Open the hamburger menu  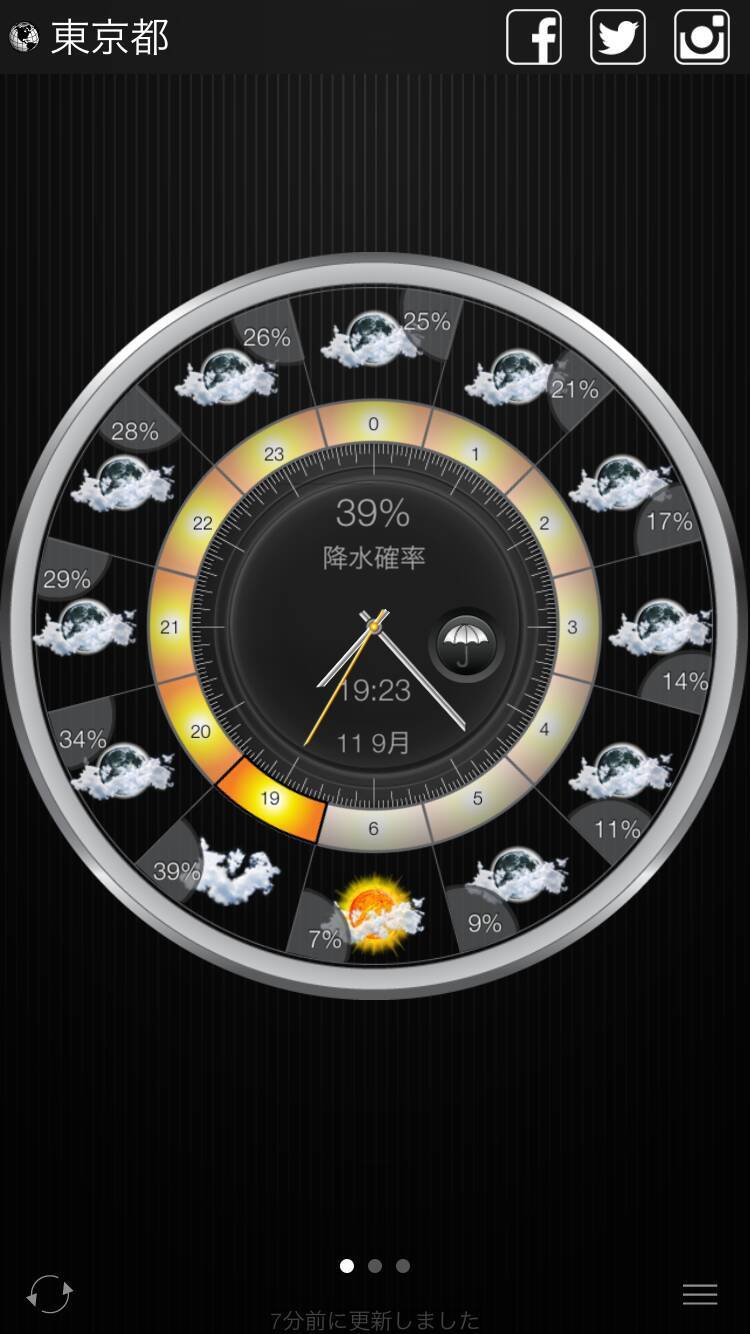click(699, 1294)
